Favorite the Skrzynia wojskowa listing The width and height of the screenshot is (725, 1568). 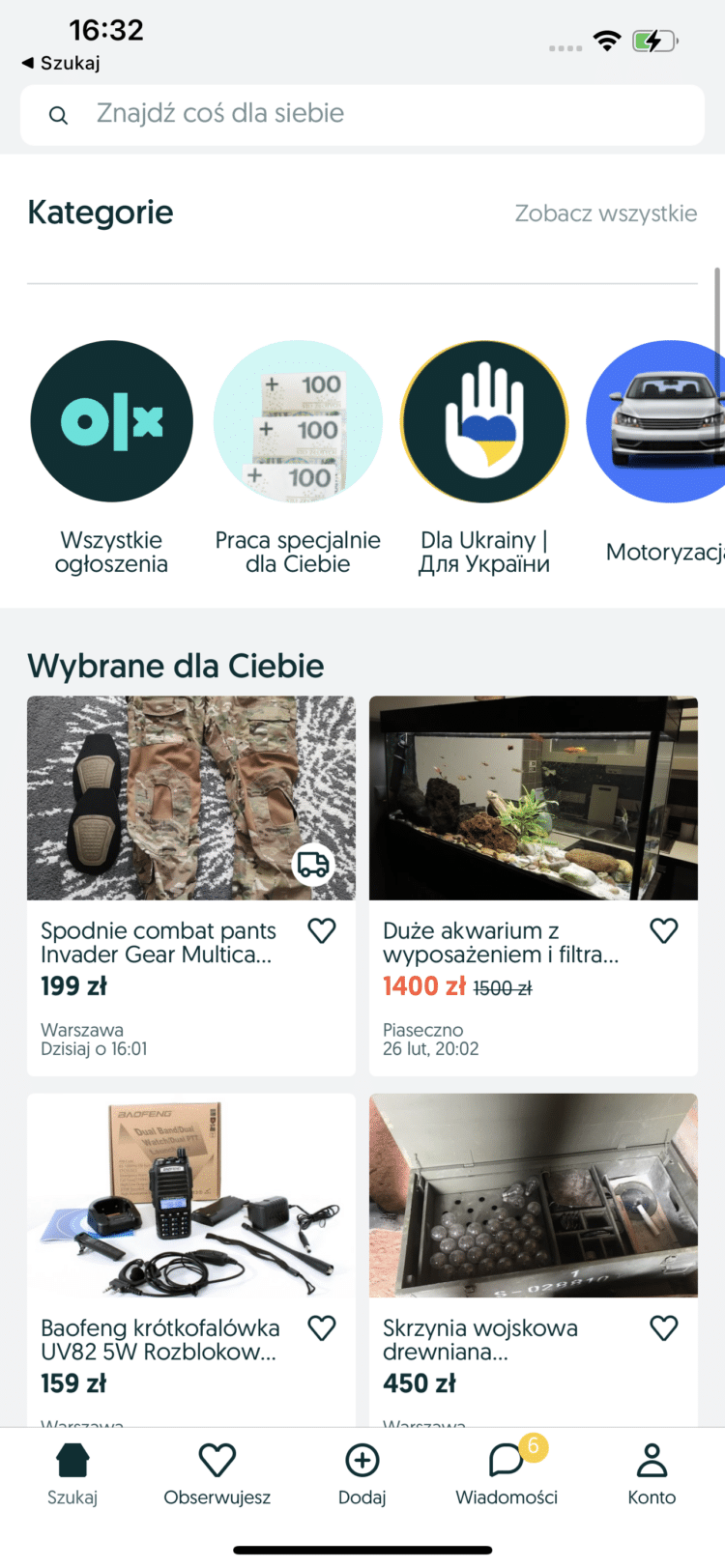coord(664,1326)
